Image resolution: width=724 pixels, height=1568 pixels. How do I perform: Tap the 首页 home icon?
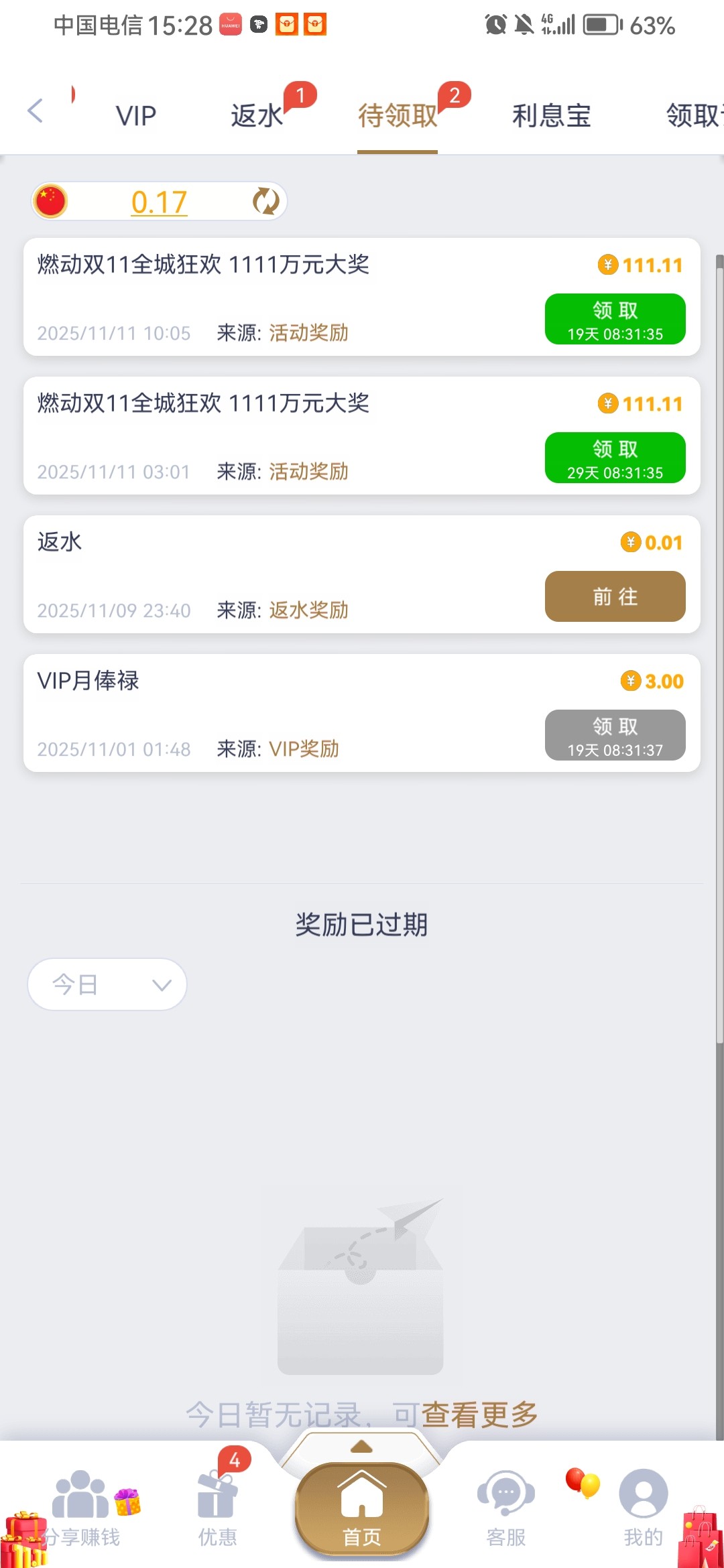[x=361, y=1501]
